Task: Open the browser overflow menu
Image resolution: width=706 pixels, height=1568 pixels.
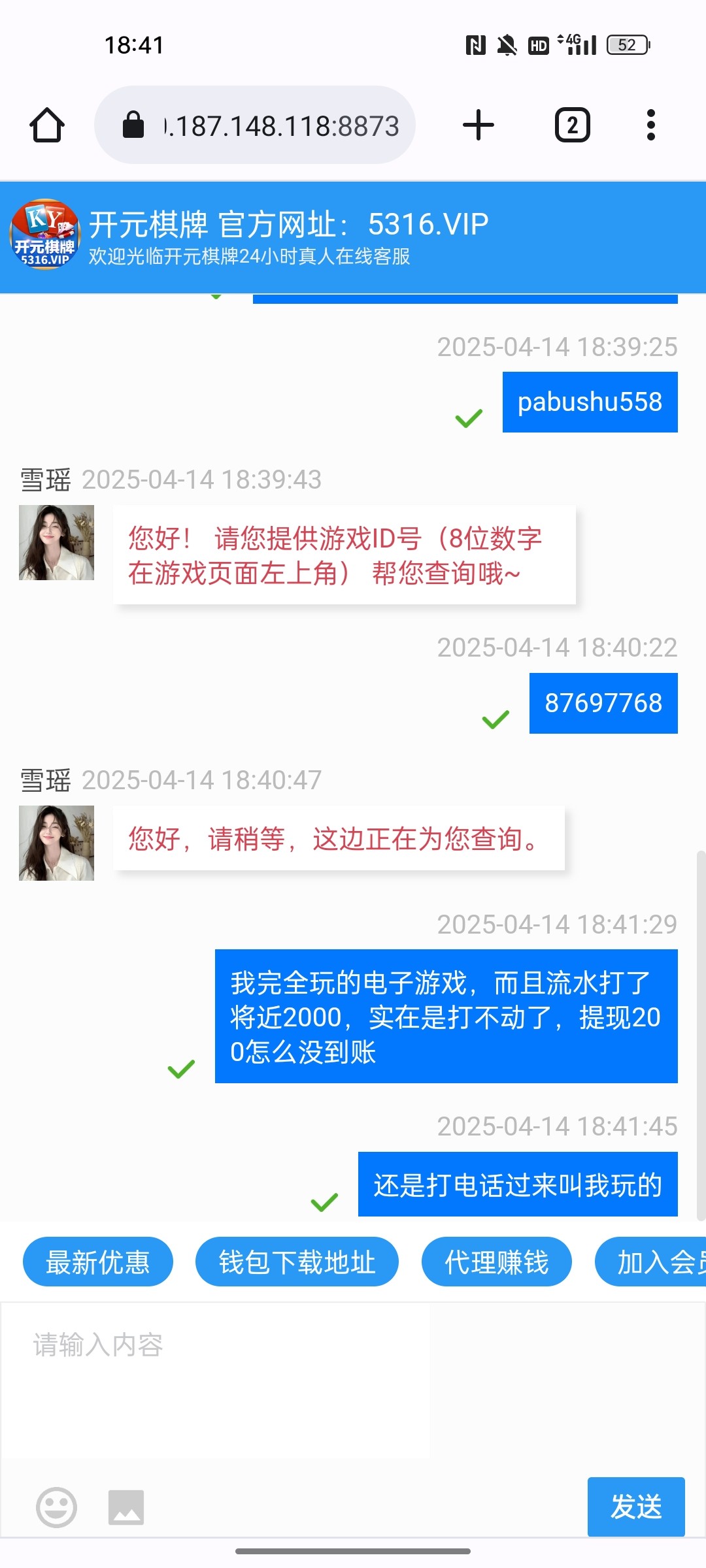Action: [650, 125]
